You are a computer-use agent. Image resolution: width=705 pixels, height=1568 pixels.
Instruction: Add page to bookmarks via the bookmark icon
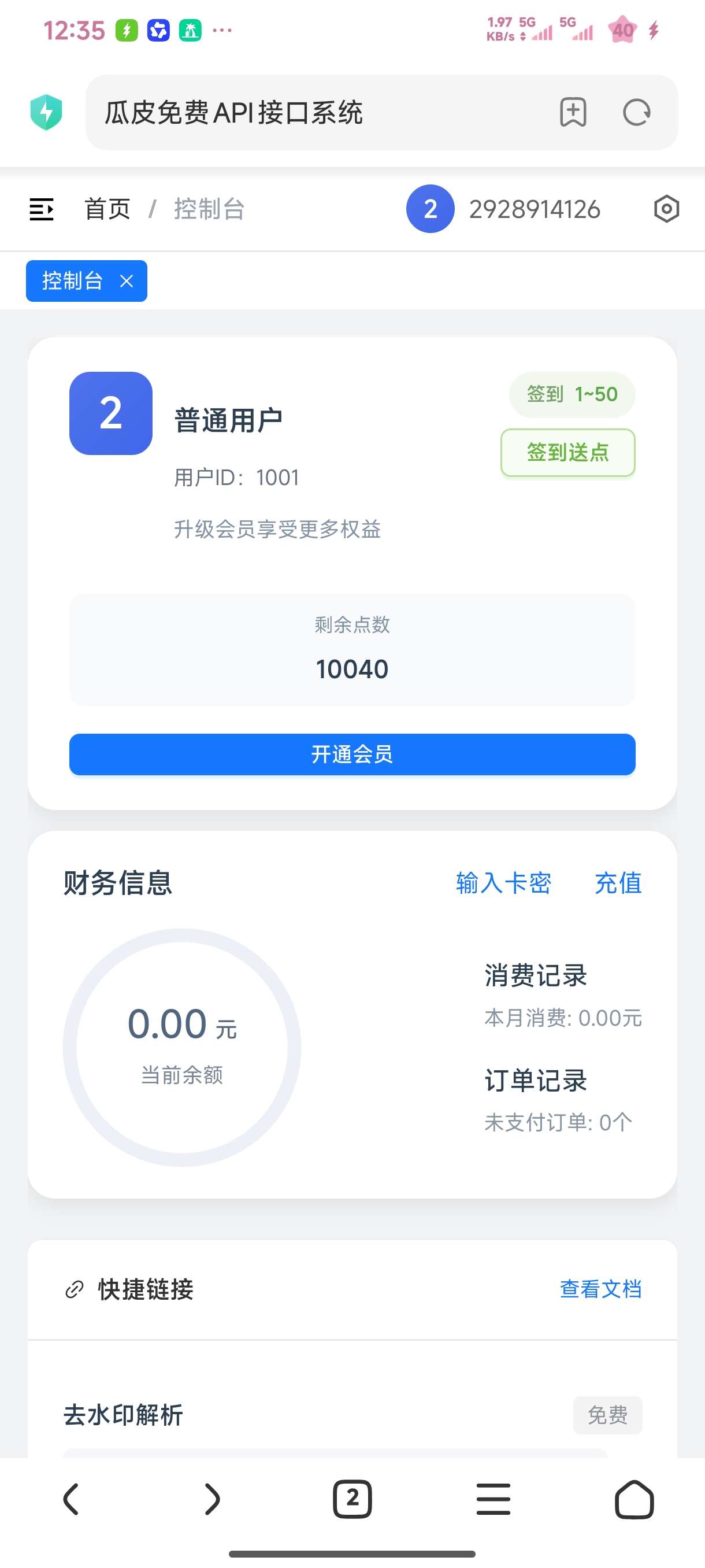point(573,113)
